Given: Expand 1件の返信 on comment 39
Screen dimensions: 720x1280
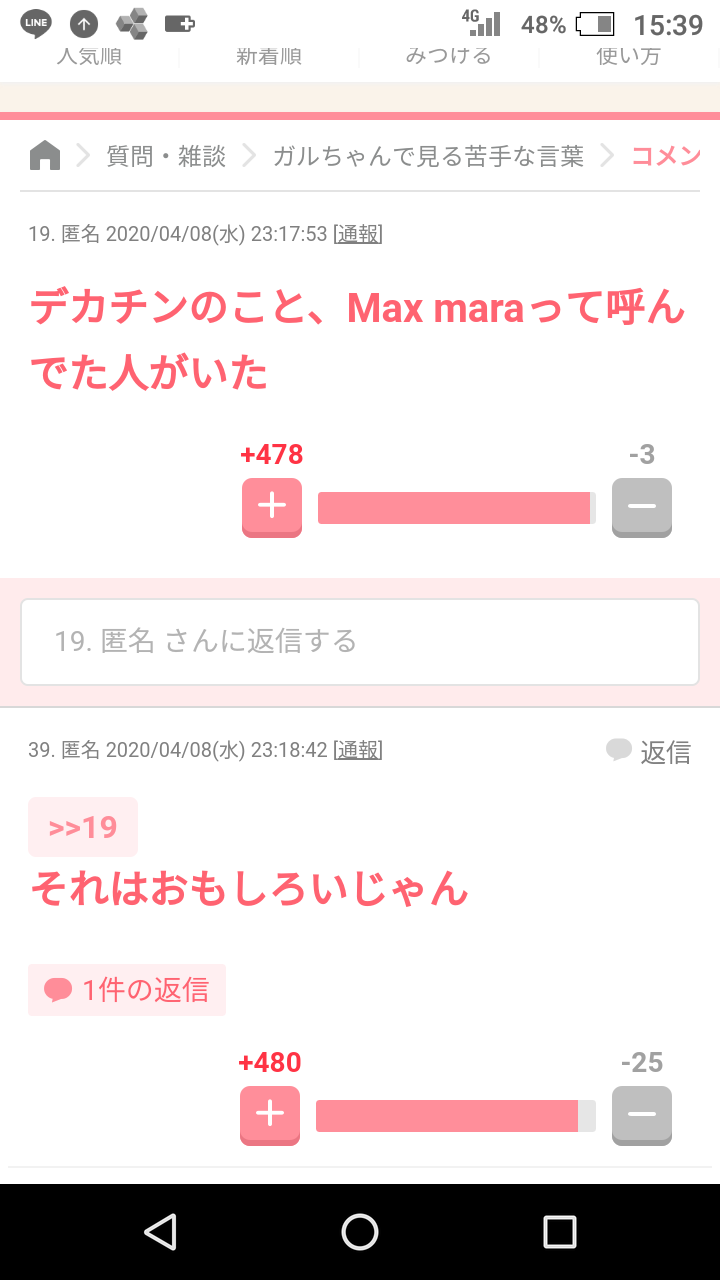Looking at the screenshot, I should point(127,990).
